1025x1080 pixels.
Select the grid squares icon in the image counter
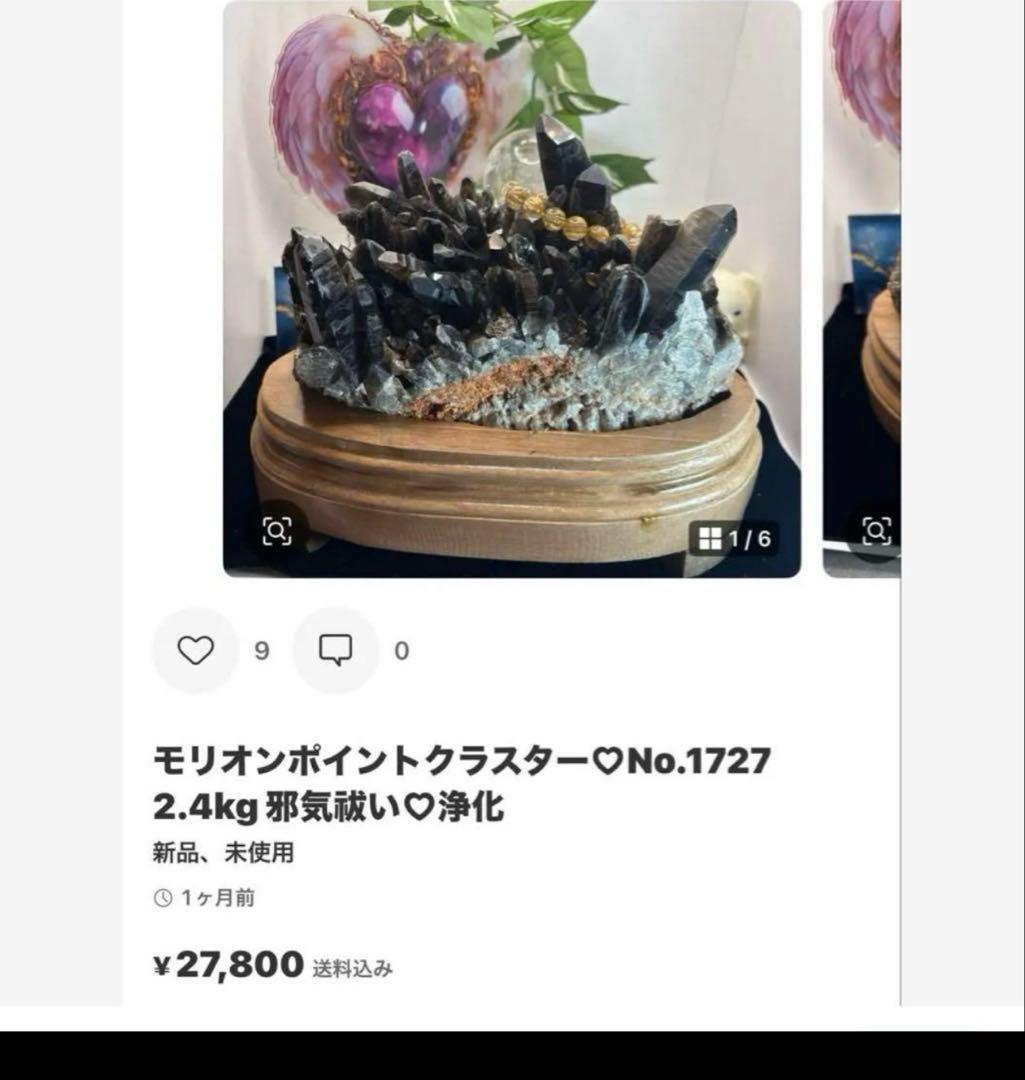coord(712,537)
